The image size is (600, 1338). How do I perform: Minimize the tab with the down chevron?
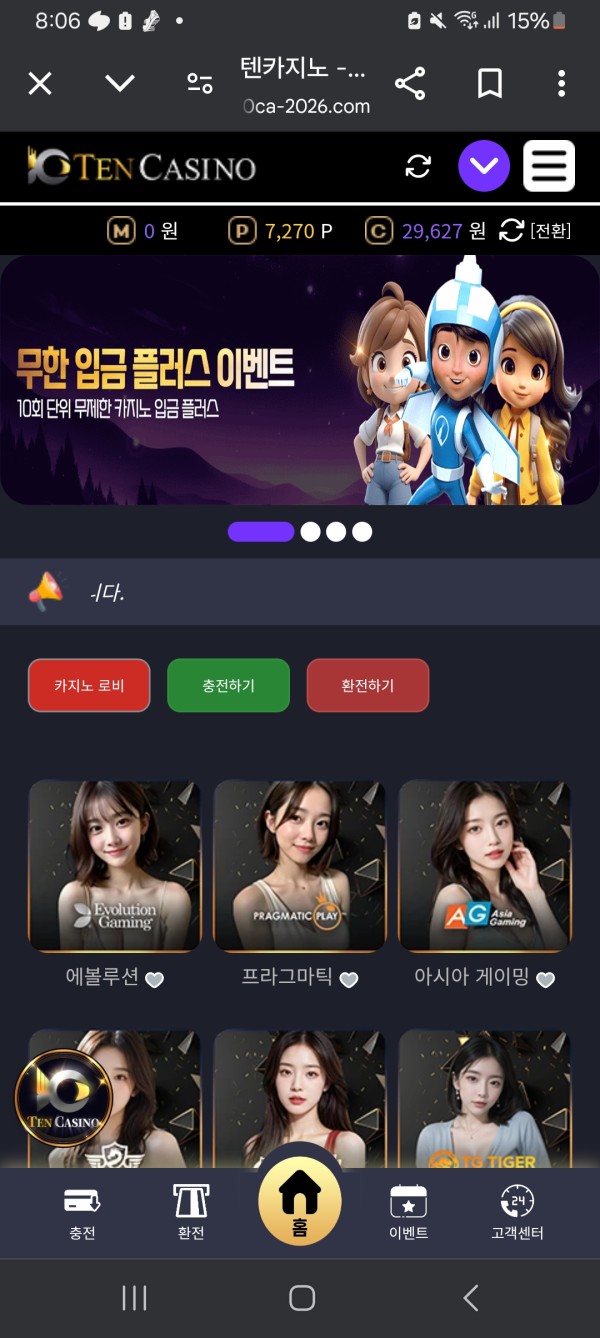(120, 83)
